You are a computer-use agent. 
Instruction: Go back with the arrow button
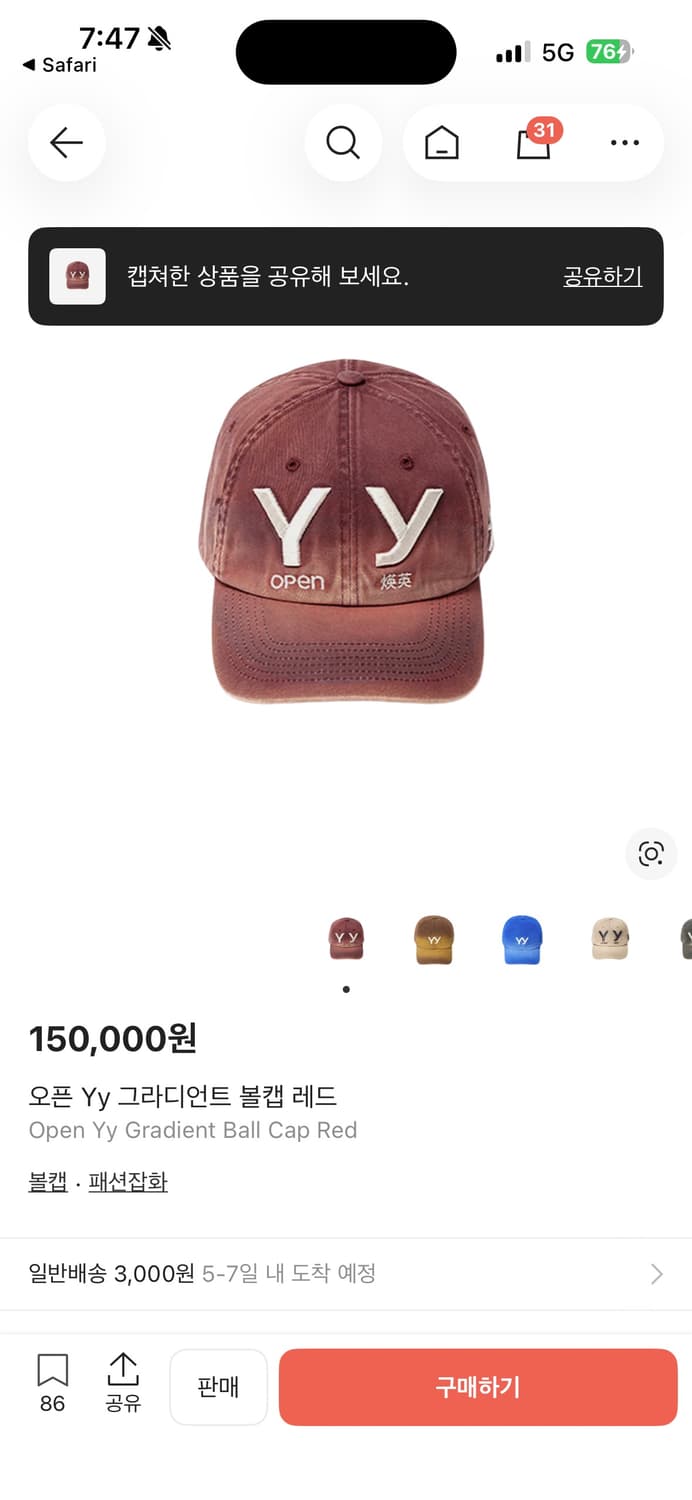coord(66,143)
